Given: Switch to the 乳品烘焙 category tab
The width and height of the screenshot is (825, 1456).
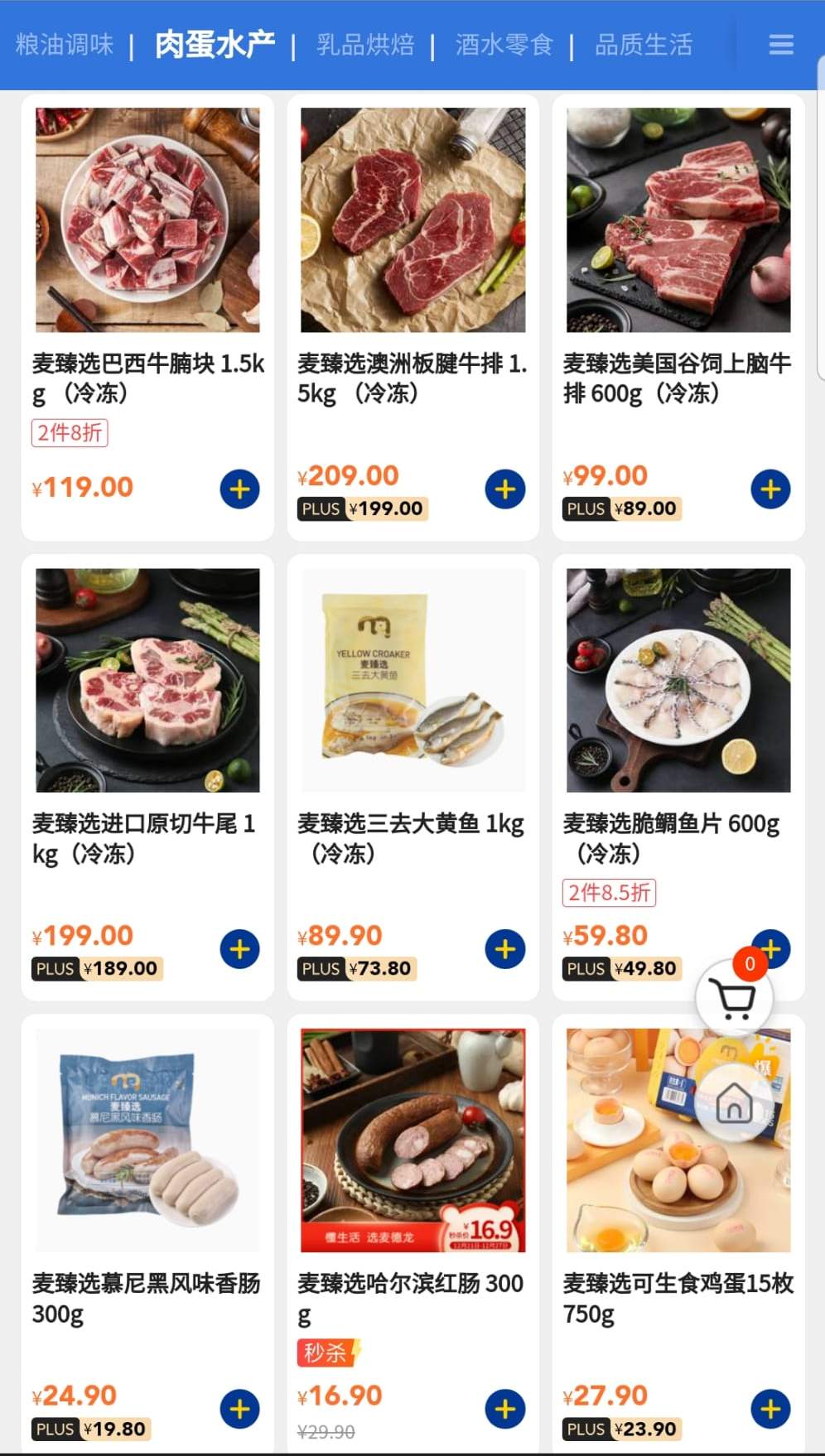Looking at the screenshot, I should [x=365, y=45].
